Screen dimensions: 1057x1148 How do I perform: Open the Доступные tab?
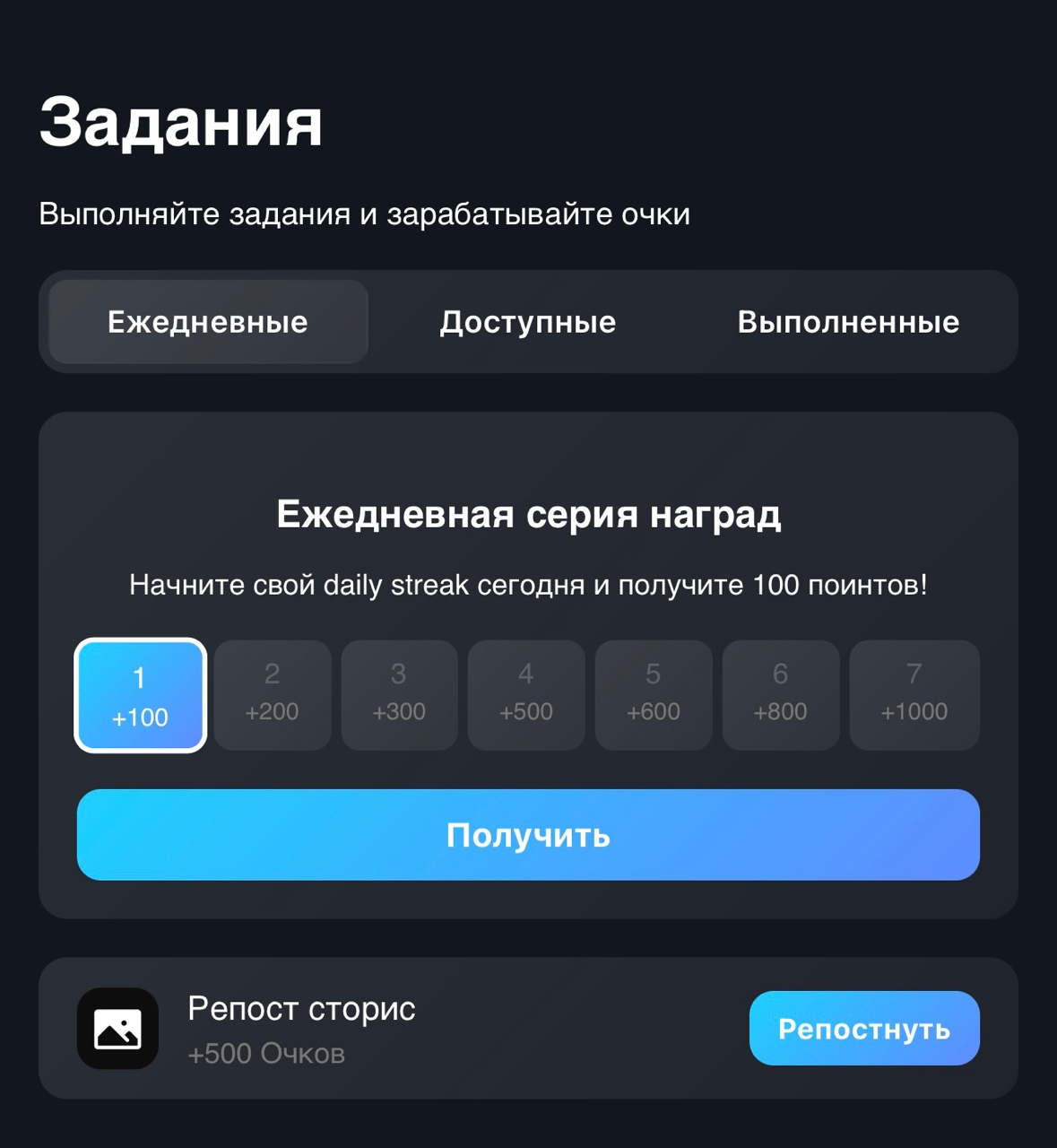527,322
